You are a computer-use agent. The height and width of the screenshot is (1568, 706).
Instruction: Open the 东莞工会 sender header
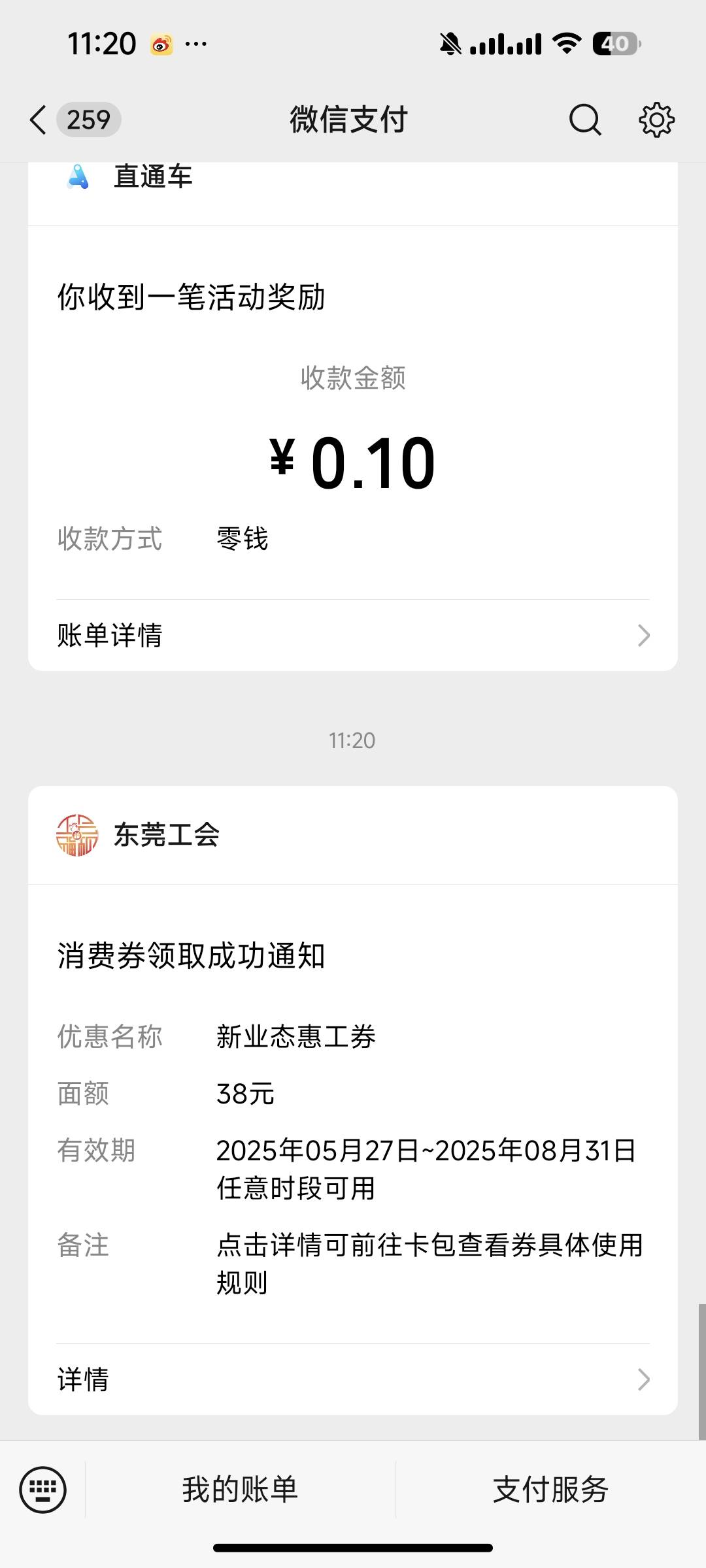coord(353,835)
